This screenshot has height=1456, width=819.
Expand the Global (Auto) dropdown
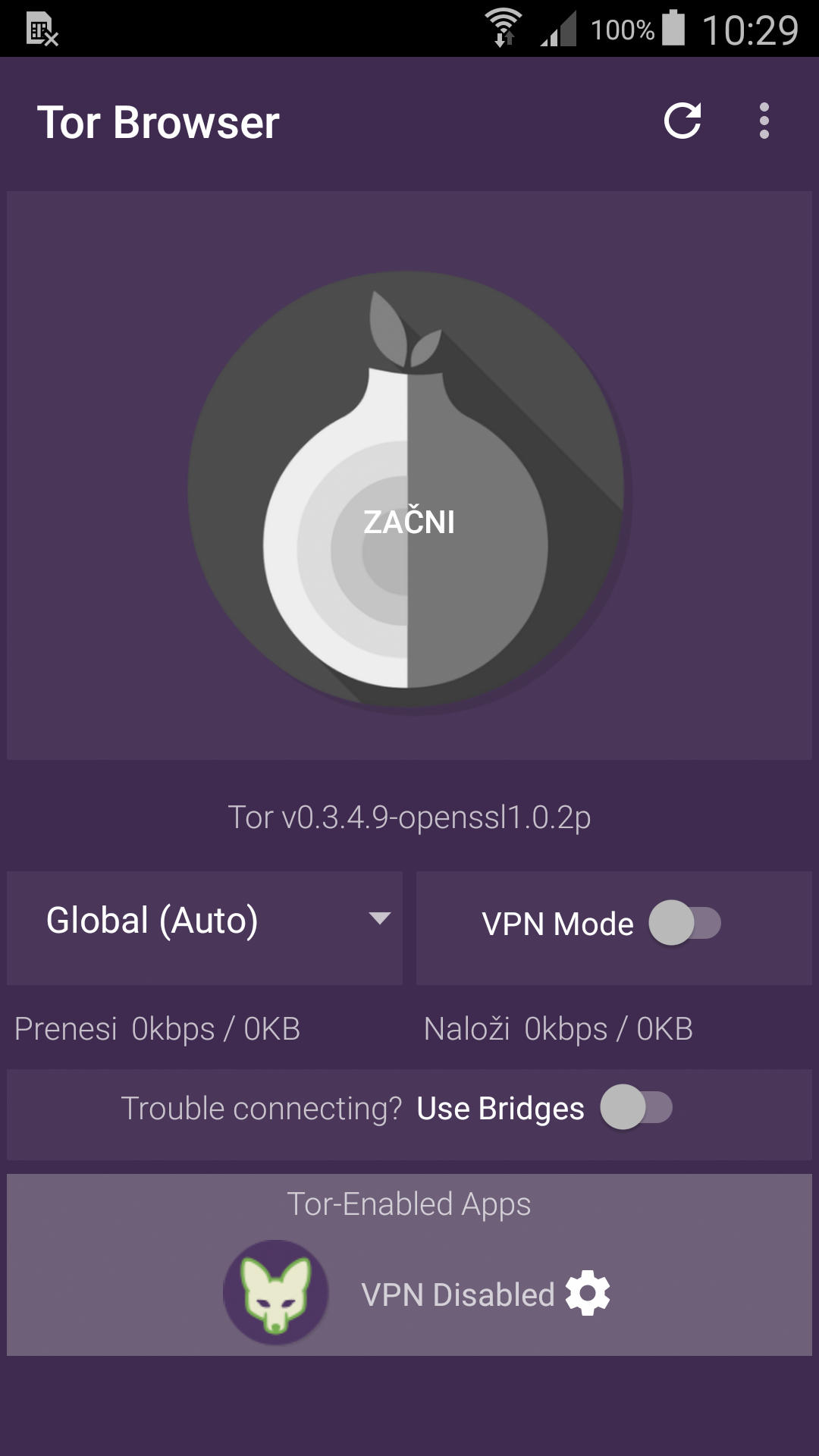point(205,927)
